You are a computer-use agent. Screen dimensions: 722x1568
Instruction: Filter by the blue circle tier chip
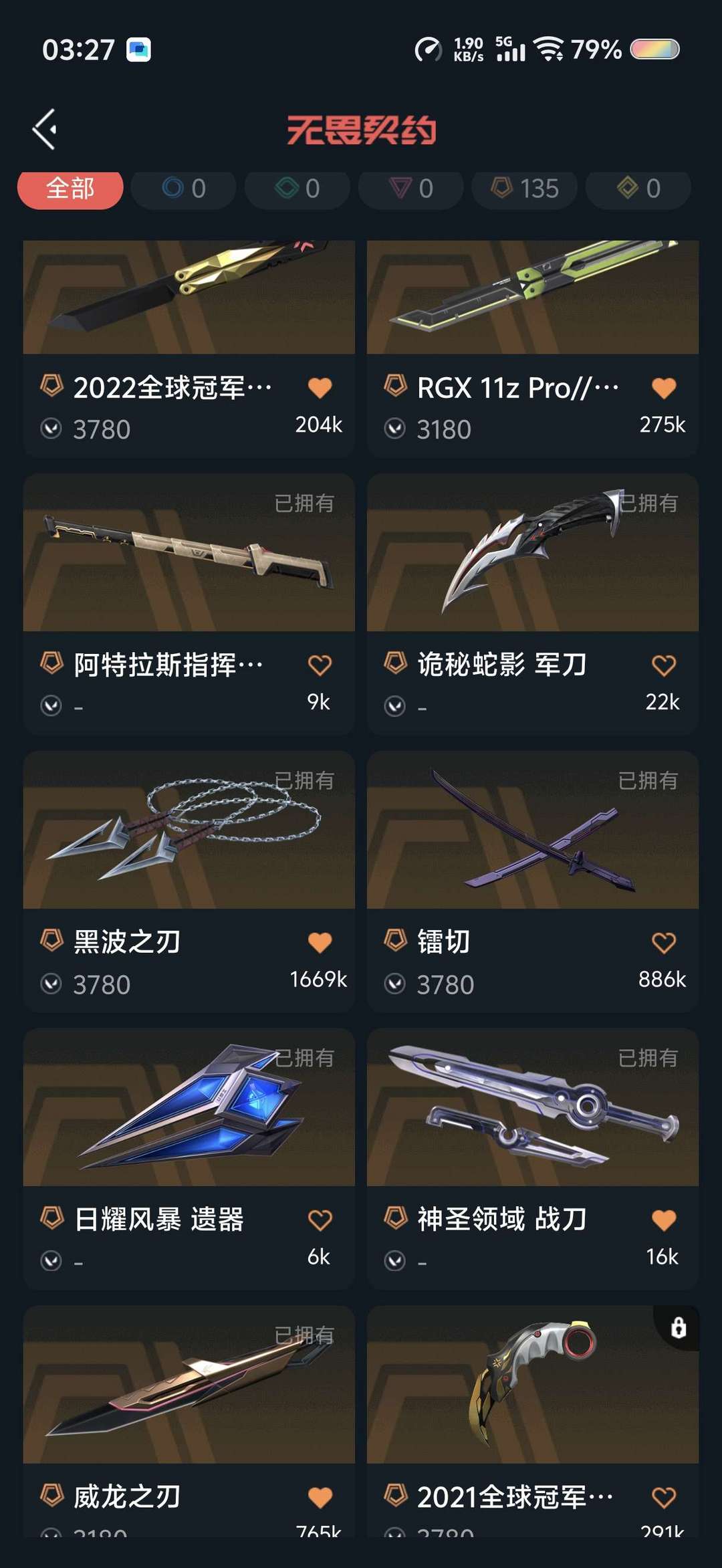click(184, 189)
